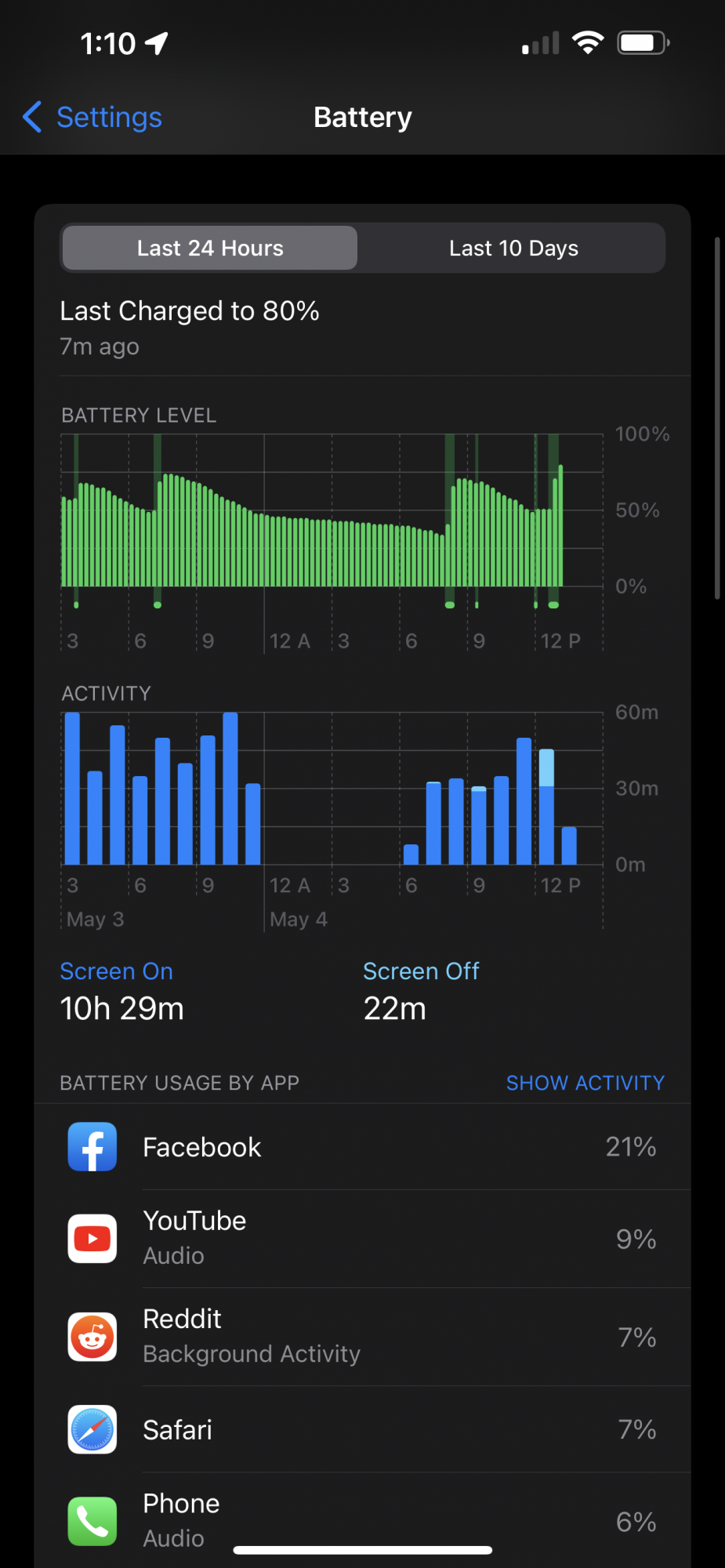Select the Last 24 Hours segment

(210, 249)
